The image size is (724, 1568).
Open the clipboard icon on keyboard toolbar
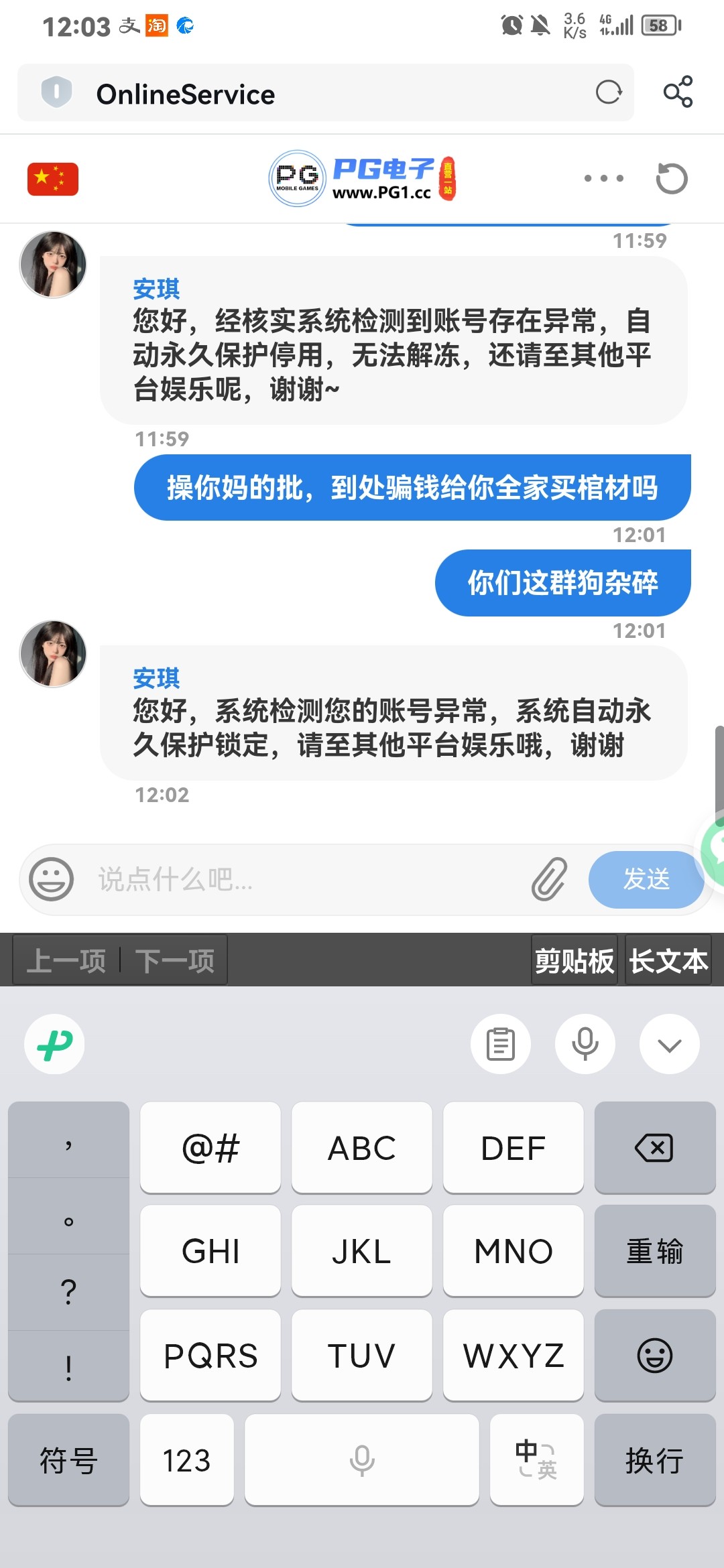pos(499,1044)
